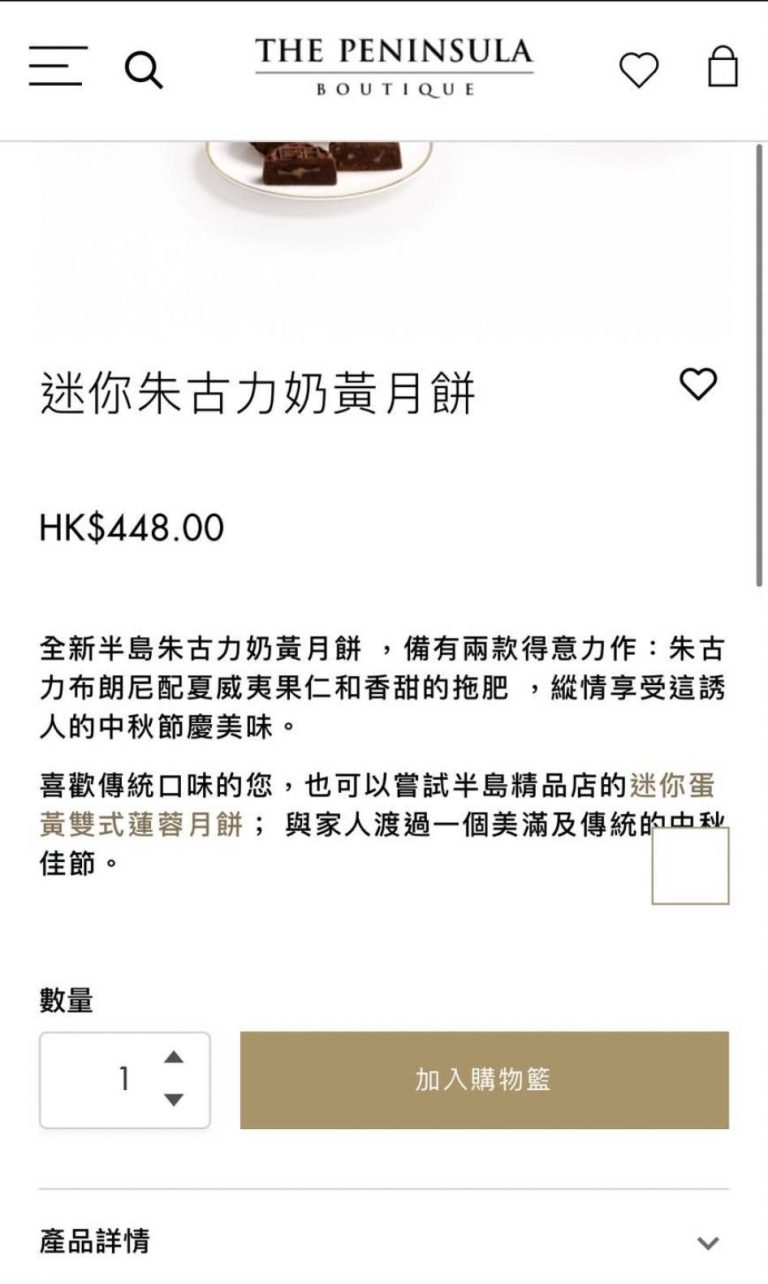Tap the 加入購物籃 button
Viewport: 768px width, 1284px height.
click(x=484, y=1080)
